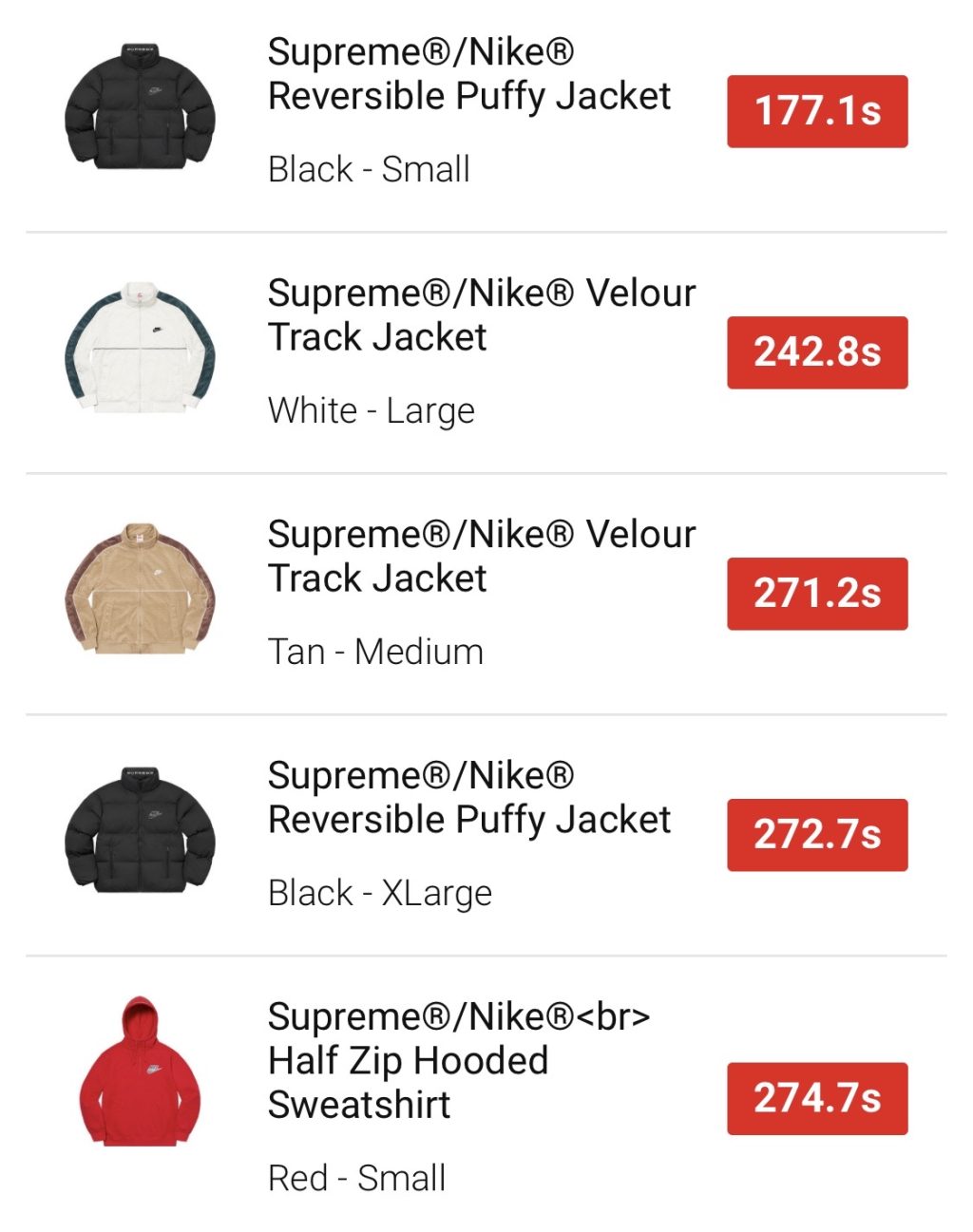Select the Tan - Medium variant text
Image resolution: width=973 pixels, height=1232 pixels.
pyautogui.click(x=375, y=652)
